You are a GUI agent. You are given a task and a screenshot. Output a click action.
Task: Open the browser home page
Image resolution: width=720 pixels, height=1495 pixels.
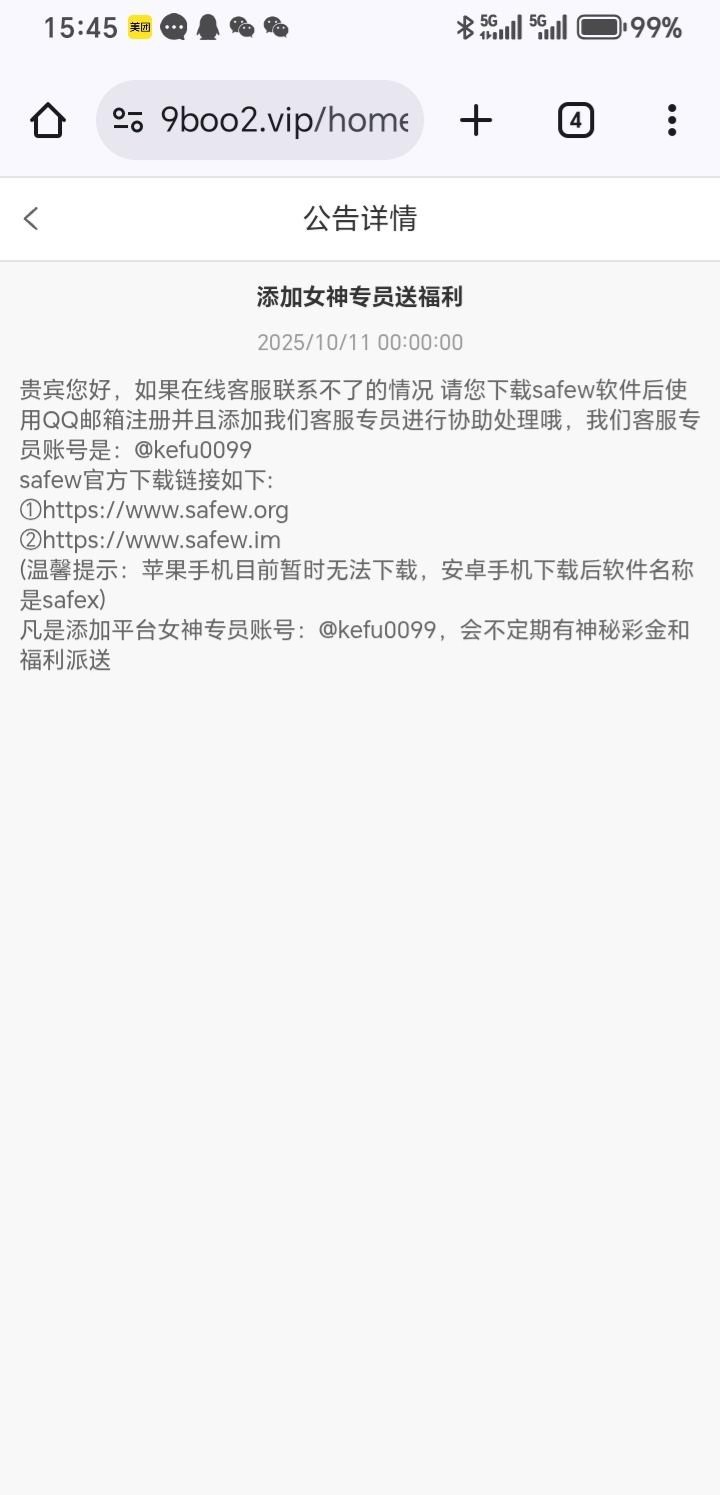point(47,120)
